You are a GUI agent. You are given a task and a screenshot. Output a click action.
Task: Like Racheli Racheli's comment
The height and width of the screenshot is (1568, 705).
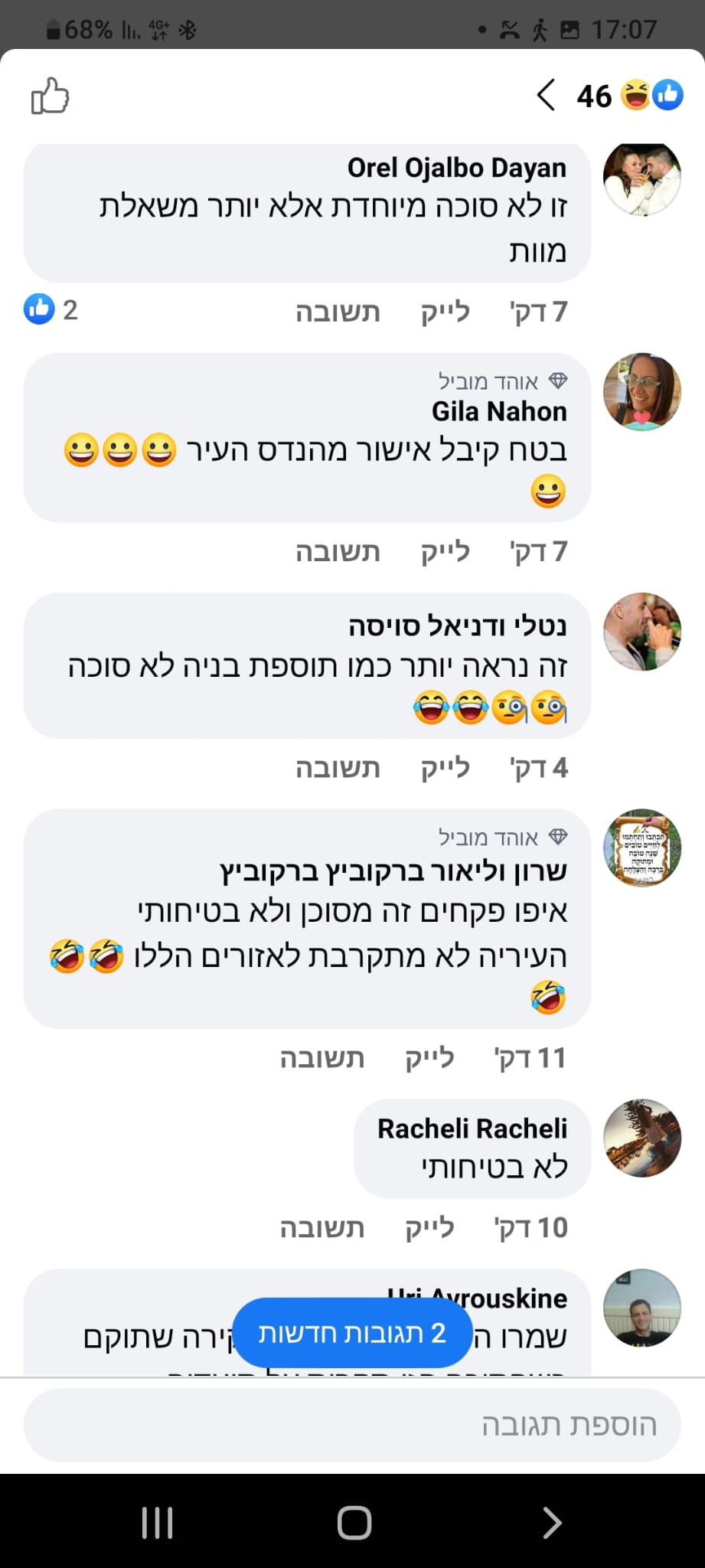429,1228
